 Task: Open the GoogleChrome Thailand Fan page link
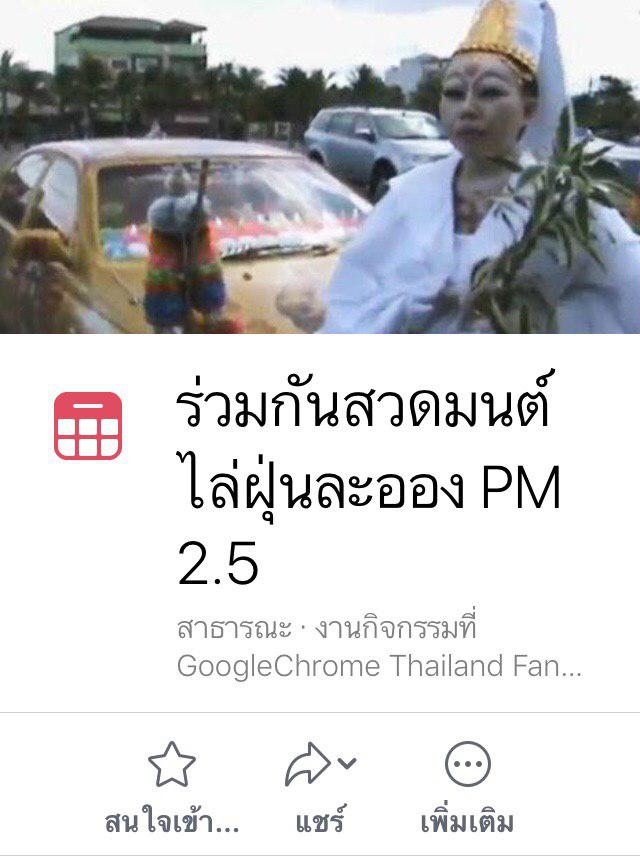tap(378, 666)
